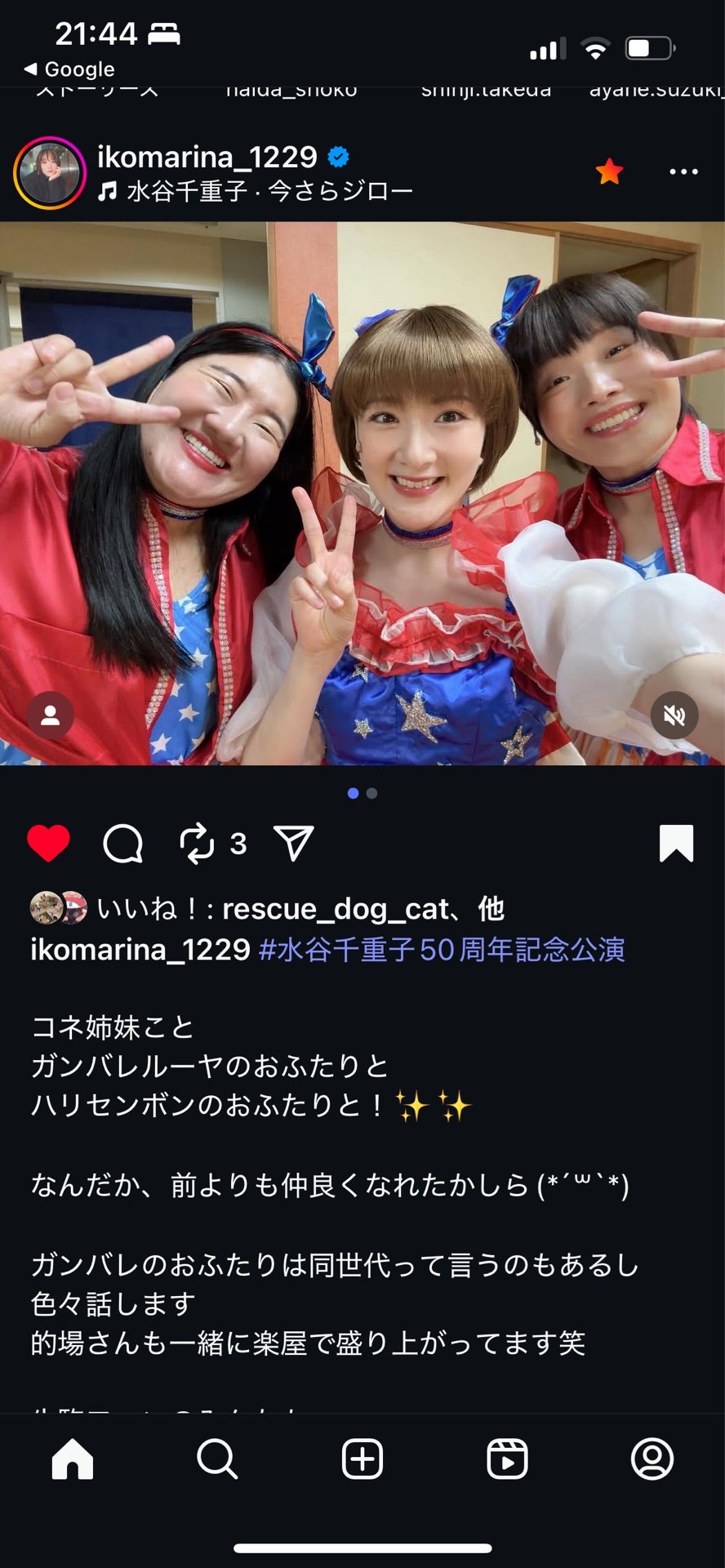Save the post with the bookmark icon
The width and height of the screenshot is (725, 1568).
pos(678,844)
